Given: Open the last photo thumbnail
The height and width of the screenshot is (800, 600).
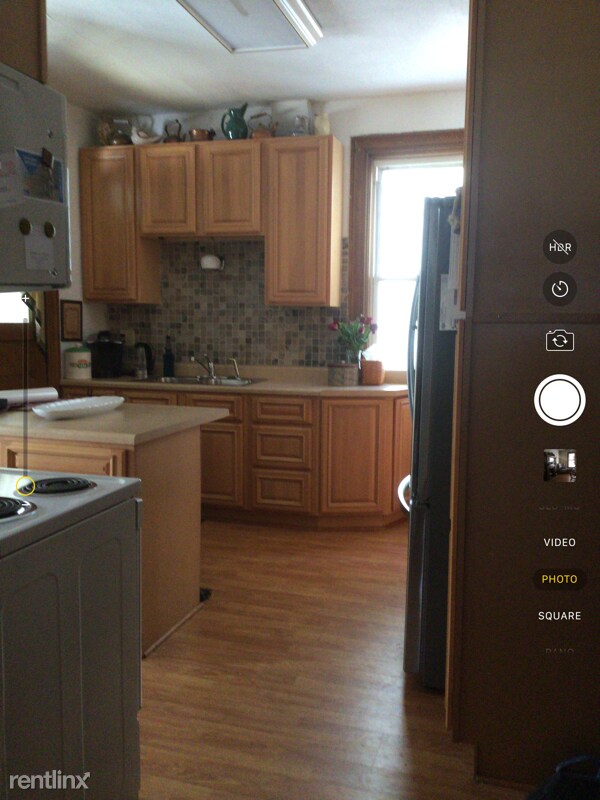Looking at the screenshot, I should click(x=559, y=465).
